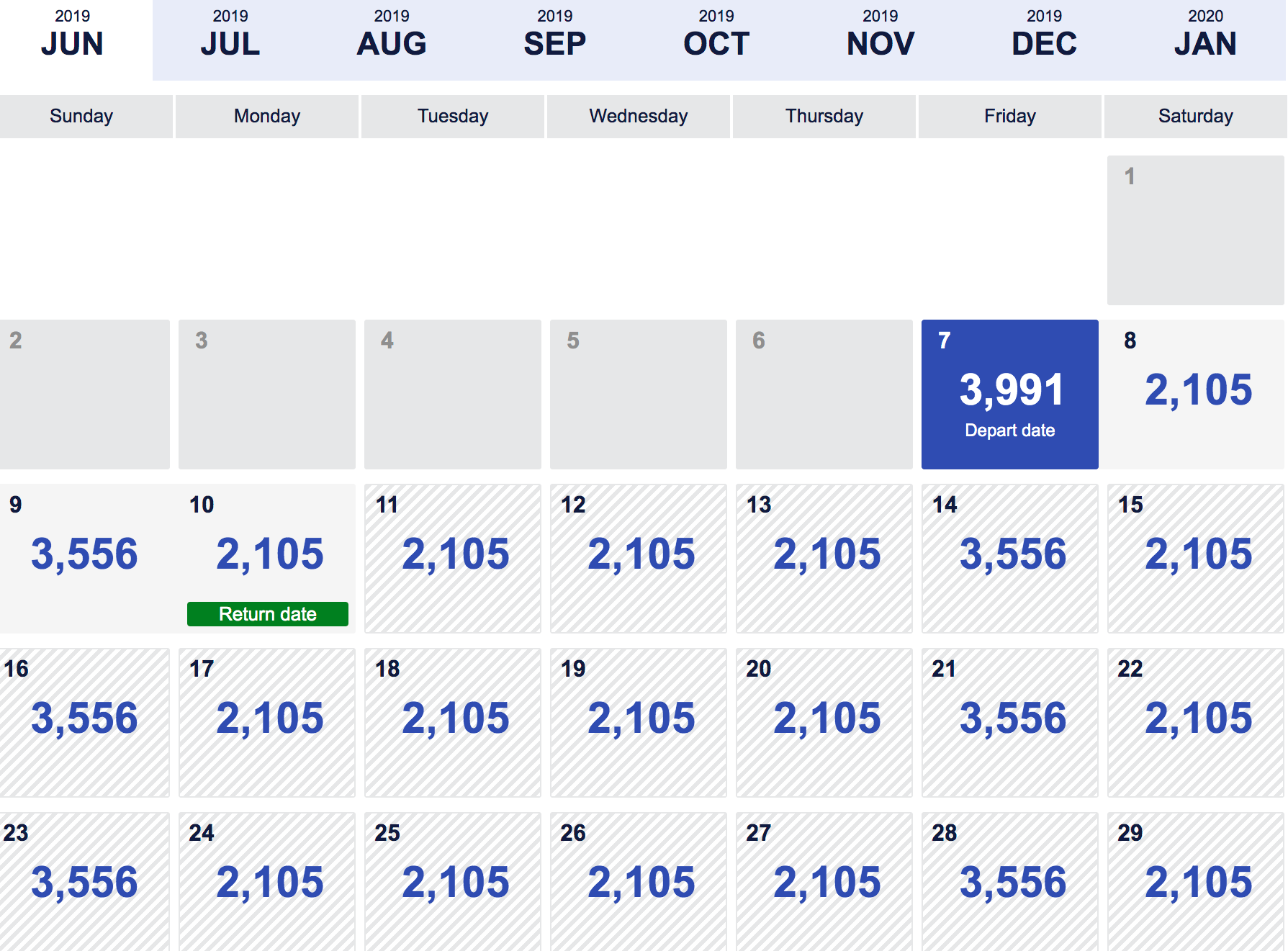Choose June 8 with fare 2,105

[1195, 394]
